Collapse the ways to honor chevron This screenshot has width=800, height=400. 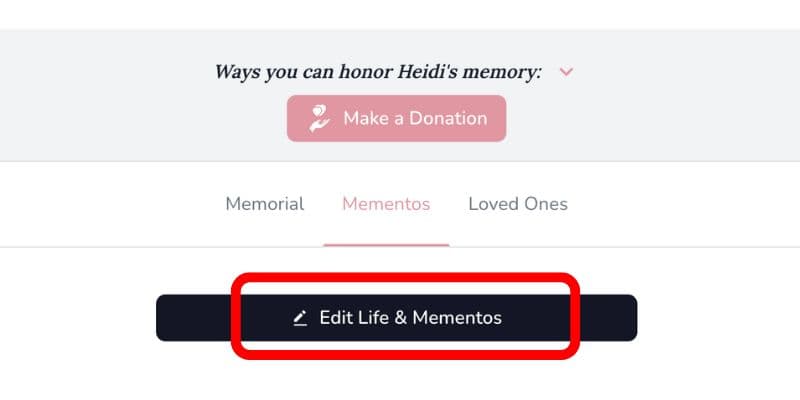(x=566, y=72)
